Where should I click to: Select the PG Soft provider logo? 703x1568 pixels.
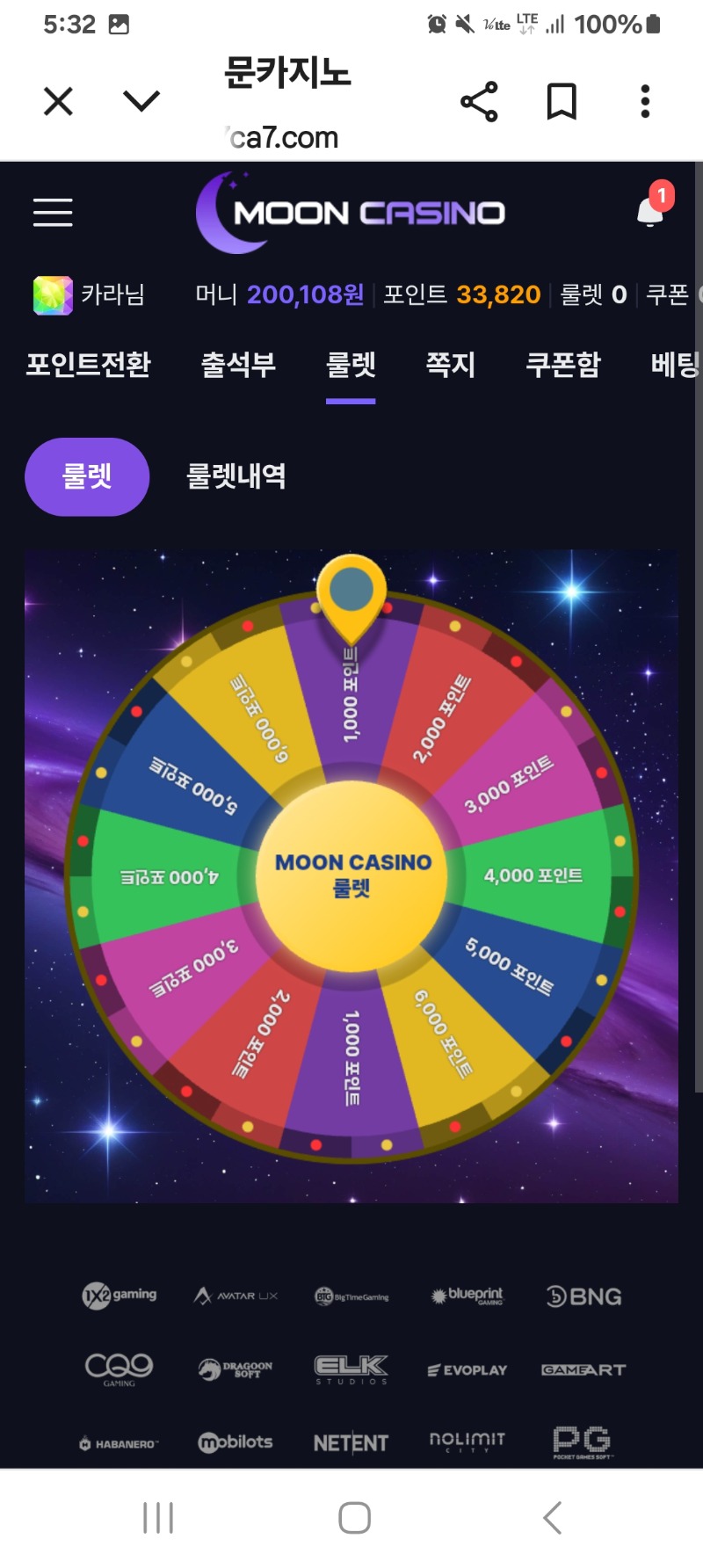pyautogui.click(x=583, y=1440)
